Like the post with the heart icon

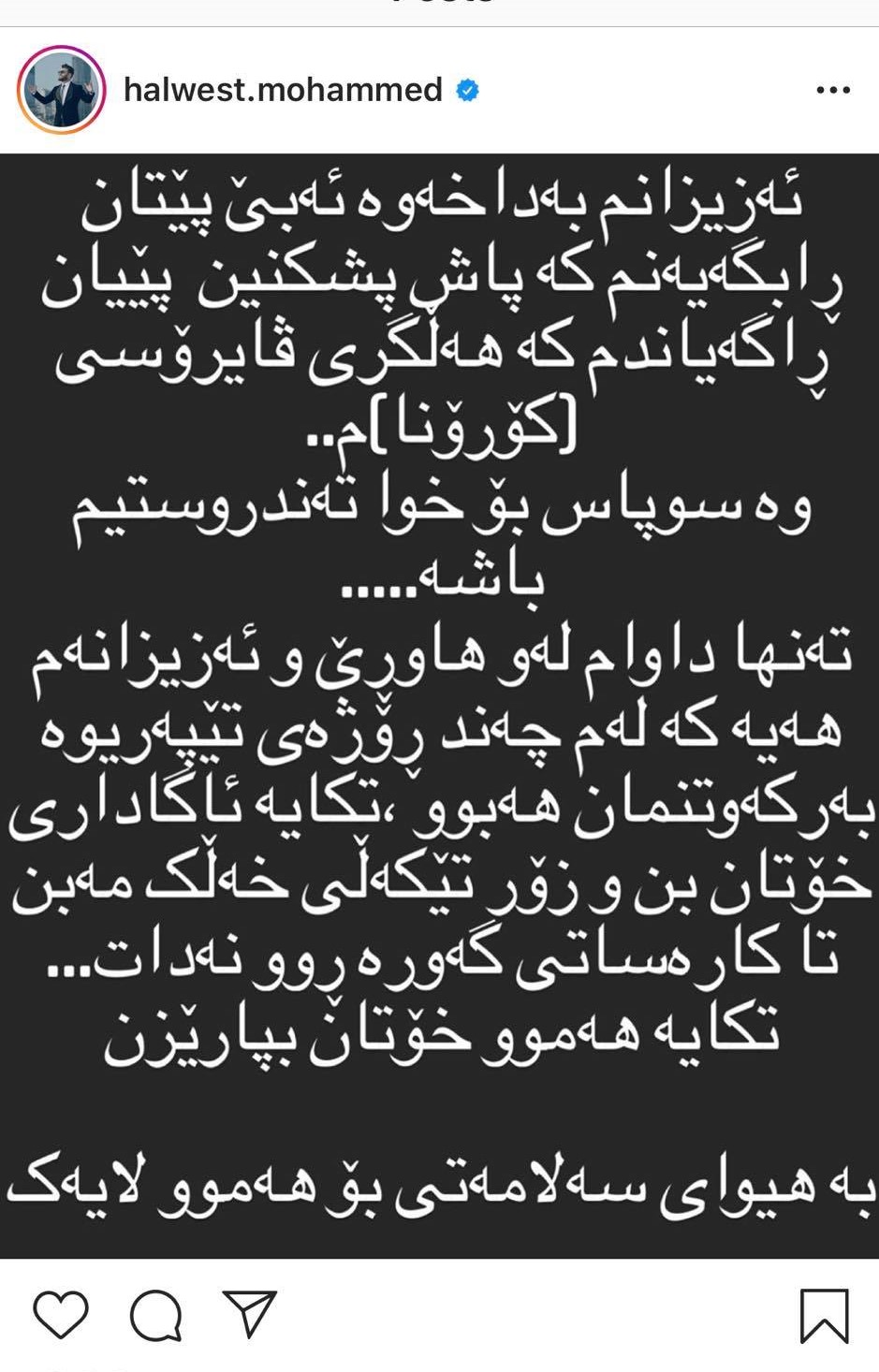pos(61,1314)
